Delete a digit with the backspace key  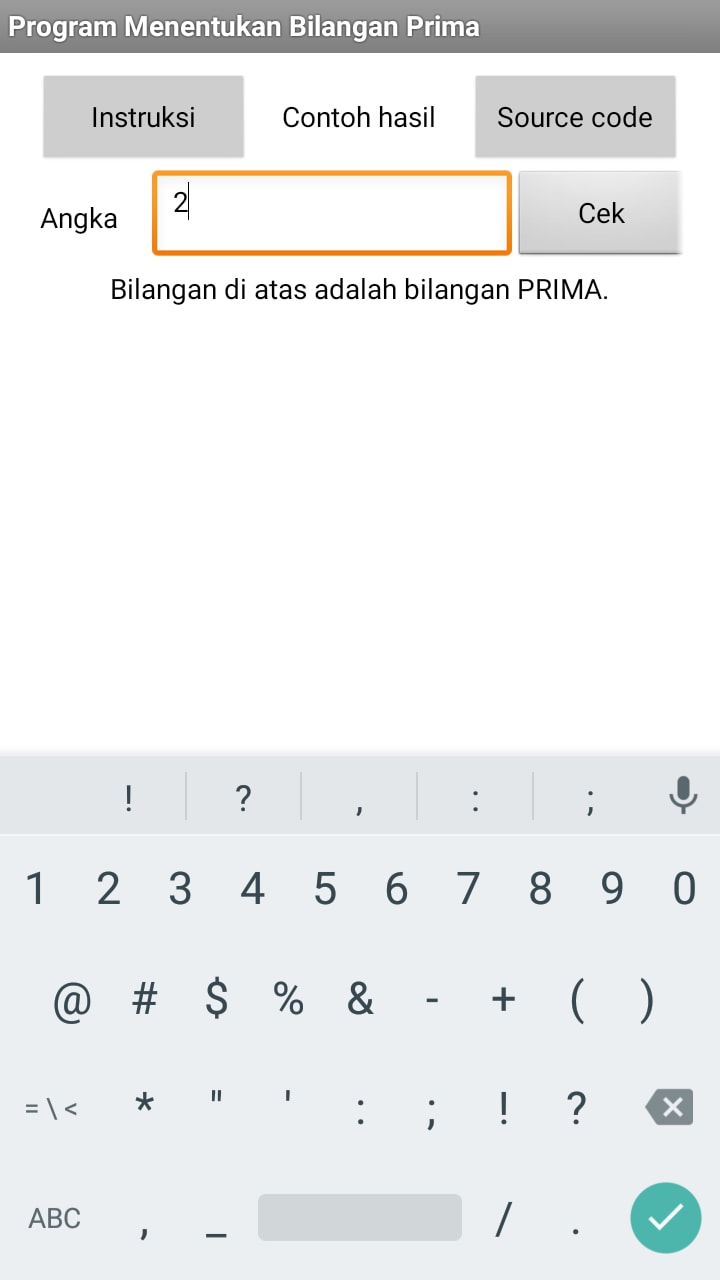coord(670,1107)
